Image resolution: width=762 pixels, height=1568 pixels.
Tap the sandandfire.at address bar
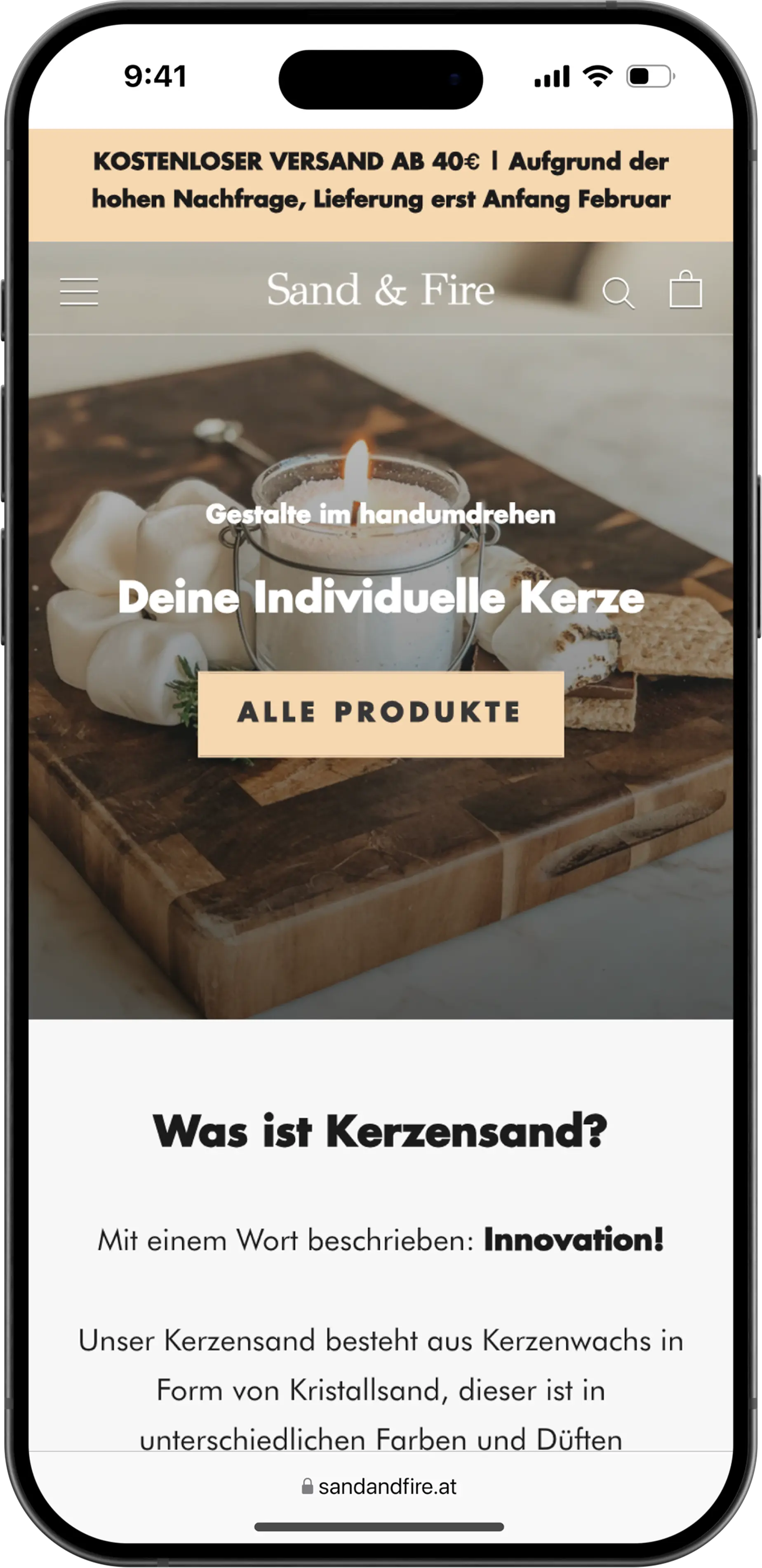(x=381, y=1486)
